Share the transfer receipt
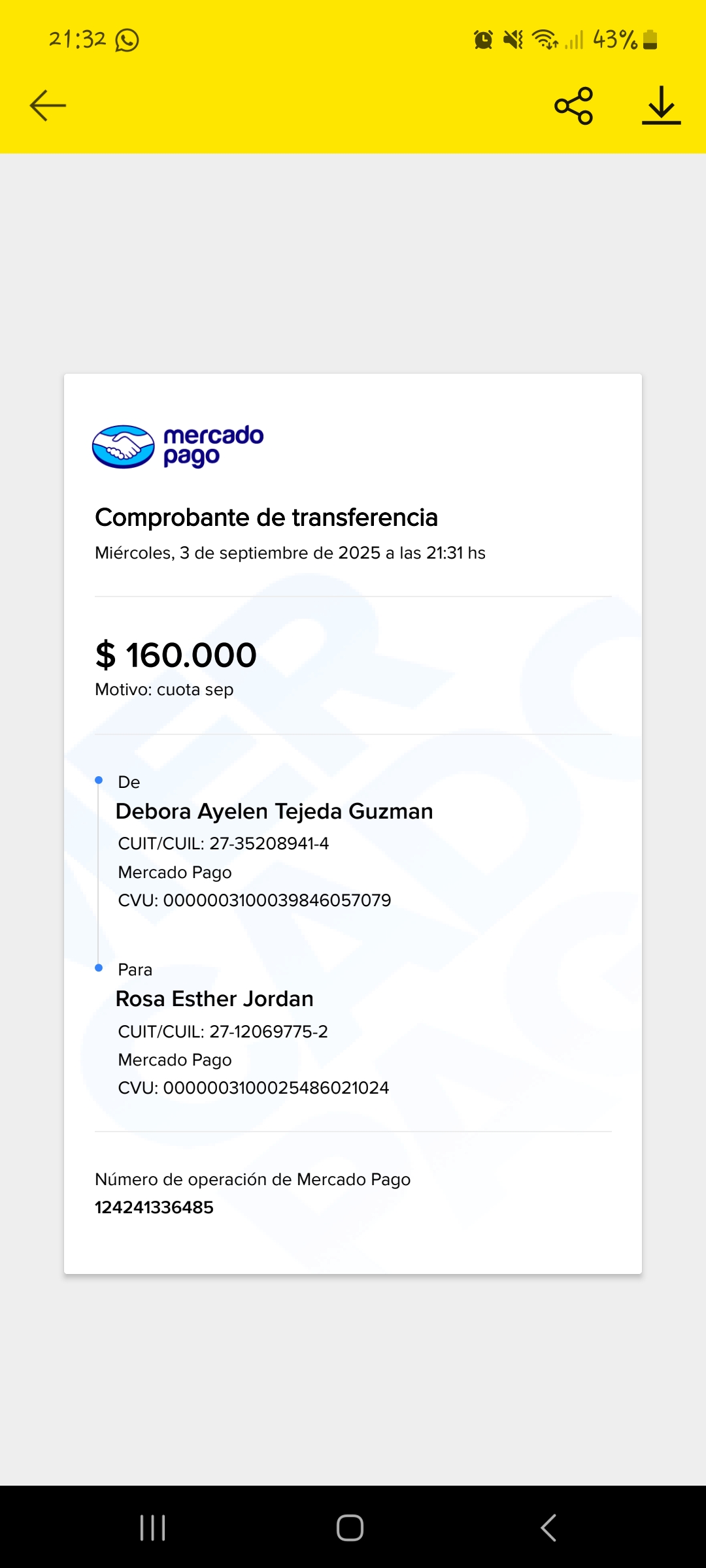This screenshot has height=1568, width=706. coord(573,105)
